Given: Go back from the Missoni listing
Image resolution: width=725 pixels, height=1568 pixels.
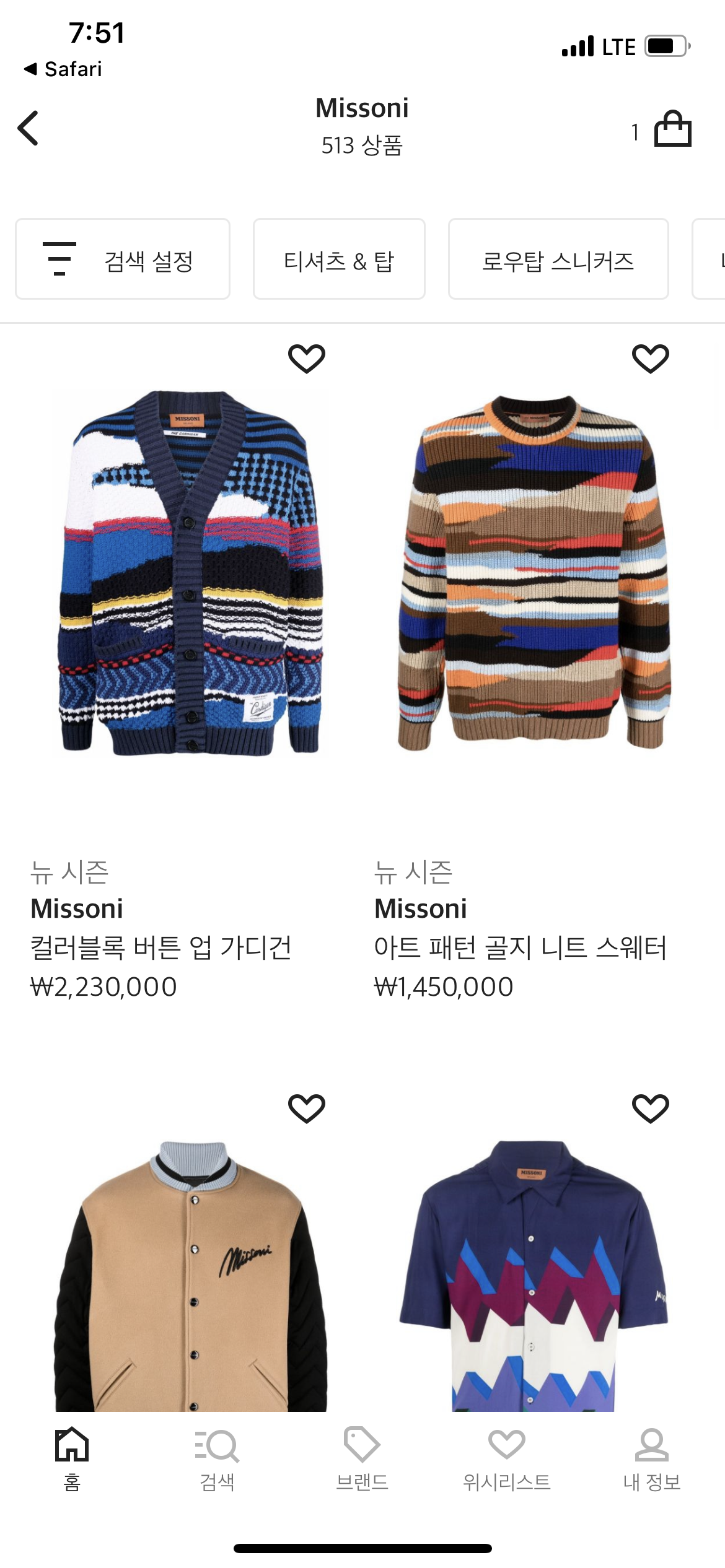Looking at the screenshot, I should [29, 128].
